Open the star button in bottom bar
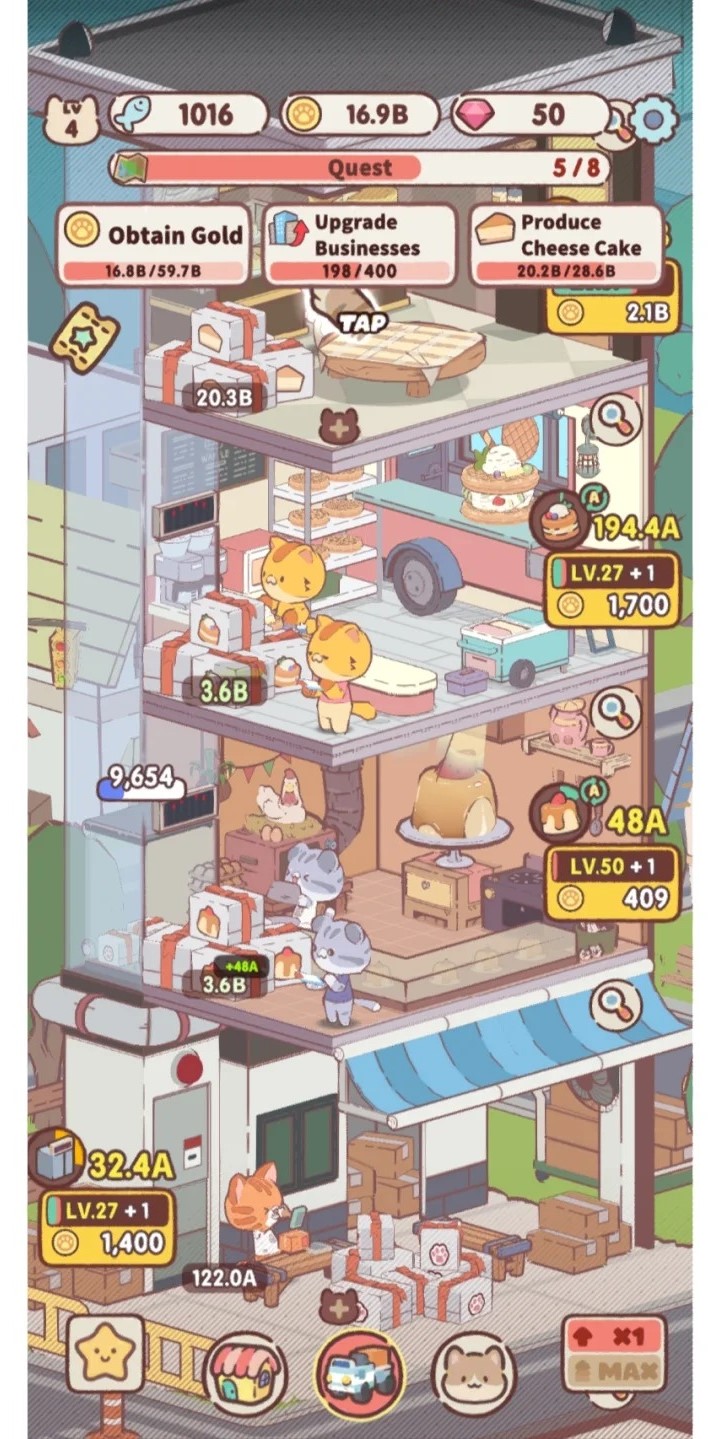Screen dimensions: 720x1439 click(105, 1354)
